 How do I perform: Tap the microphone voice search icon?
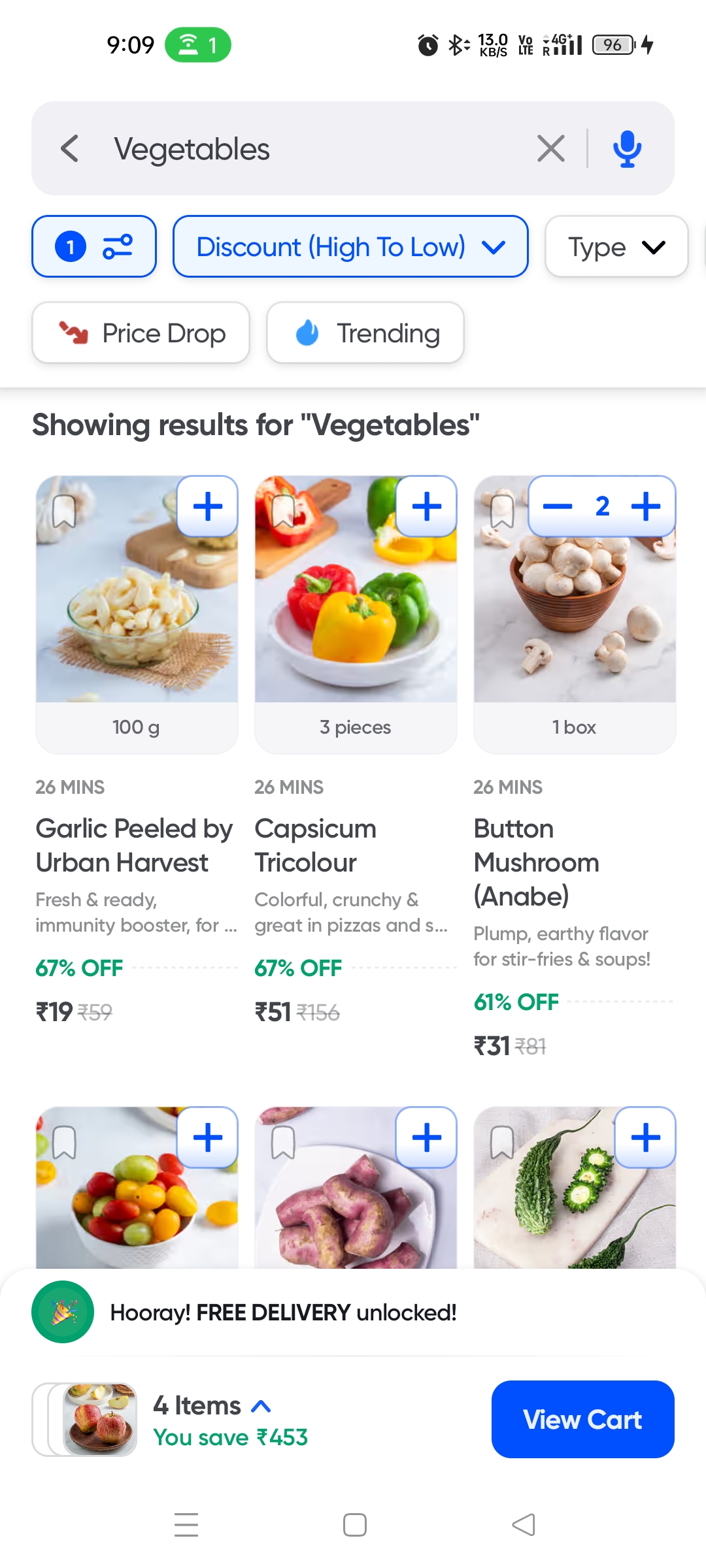point(626,148)
